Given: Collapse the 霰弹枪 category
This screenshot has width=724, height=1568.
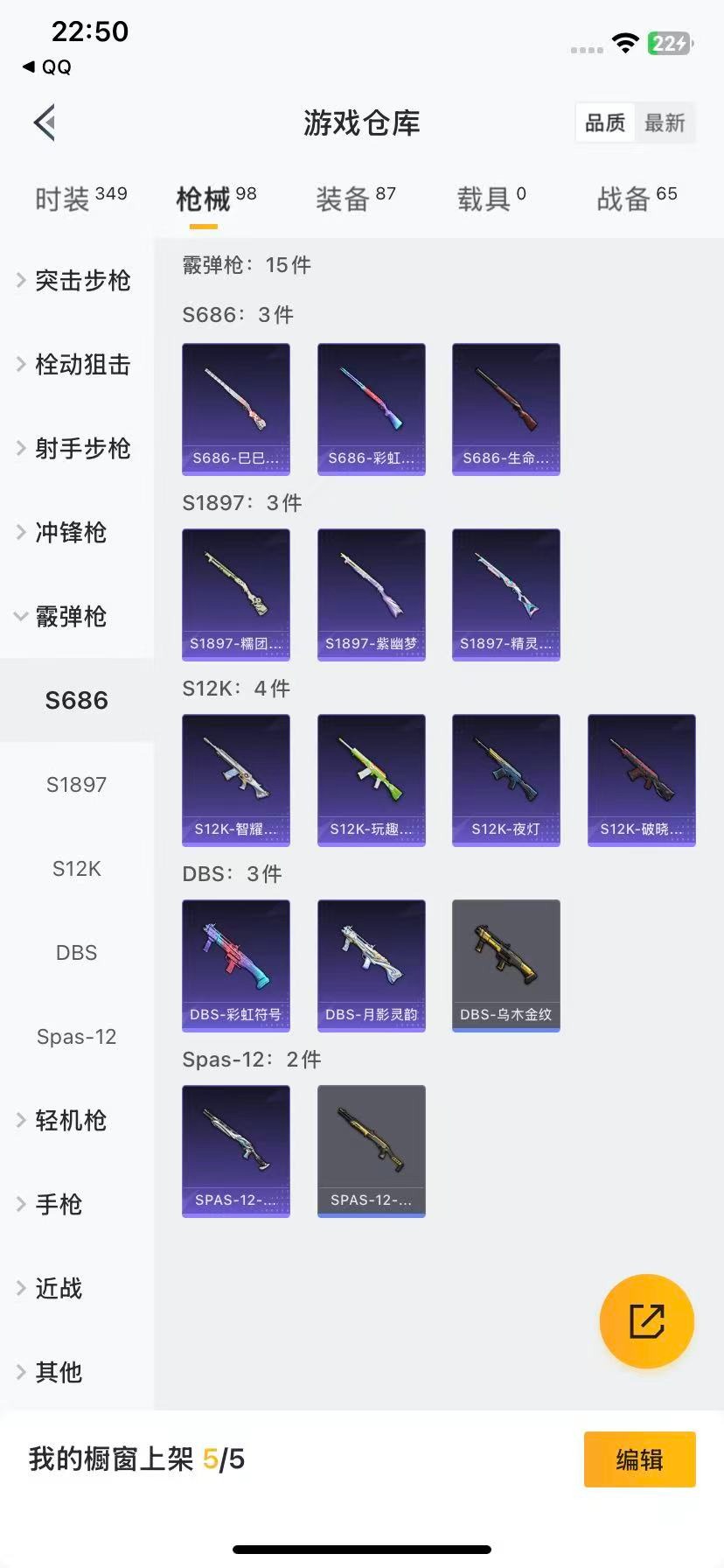Looking at the screenshot, I should click(70, 617).
